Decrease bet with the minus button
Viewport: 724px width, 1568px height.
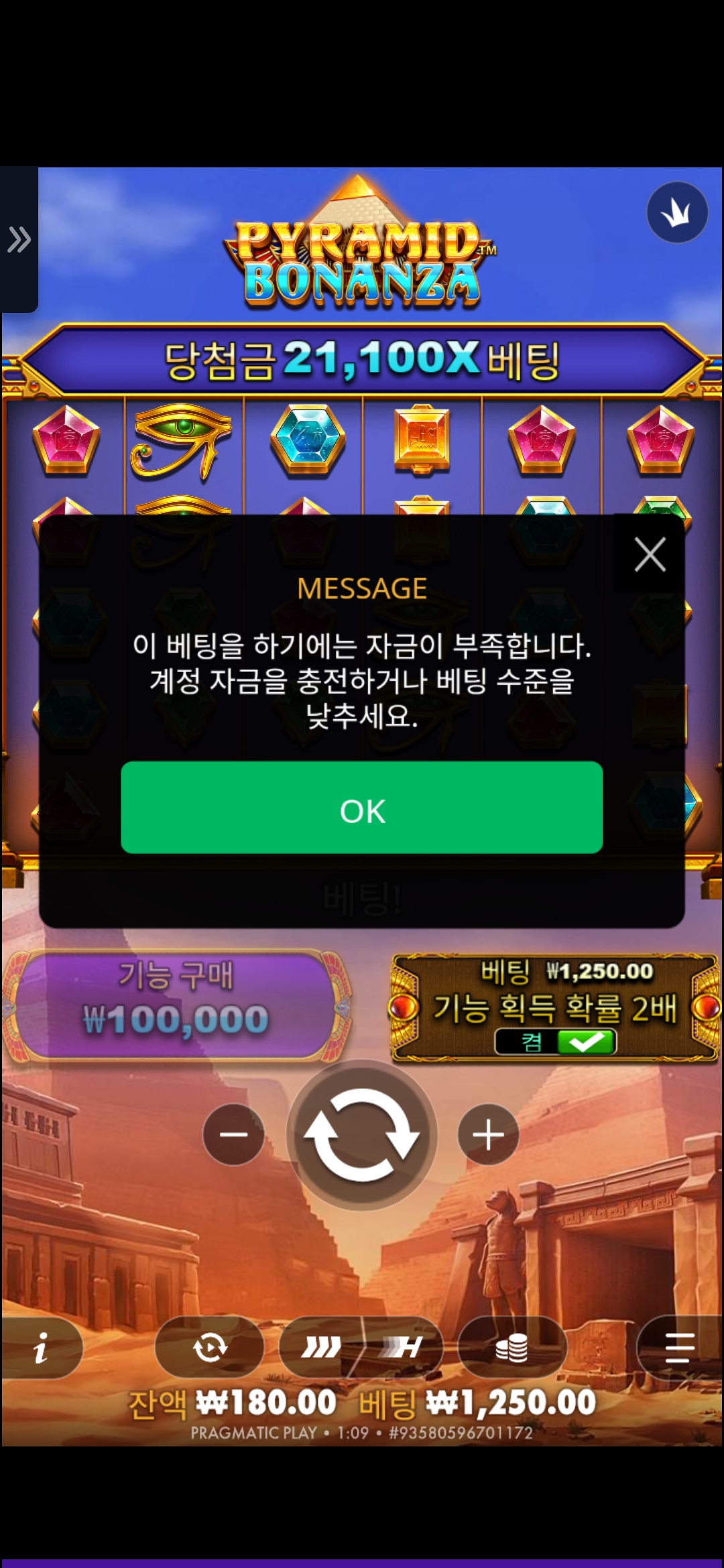coord(233,1134)
